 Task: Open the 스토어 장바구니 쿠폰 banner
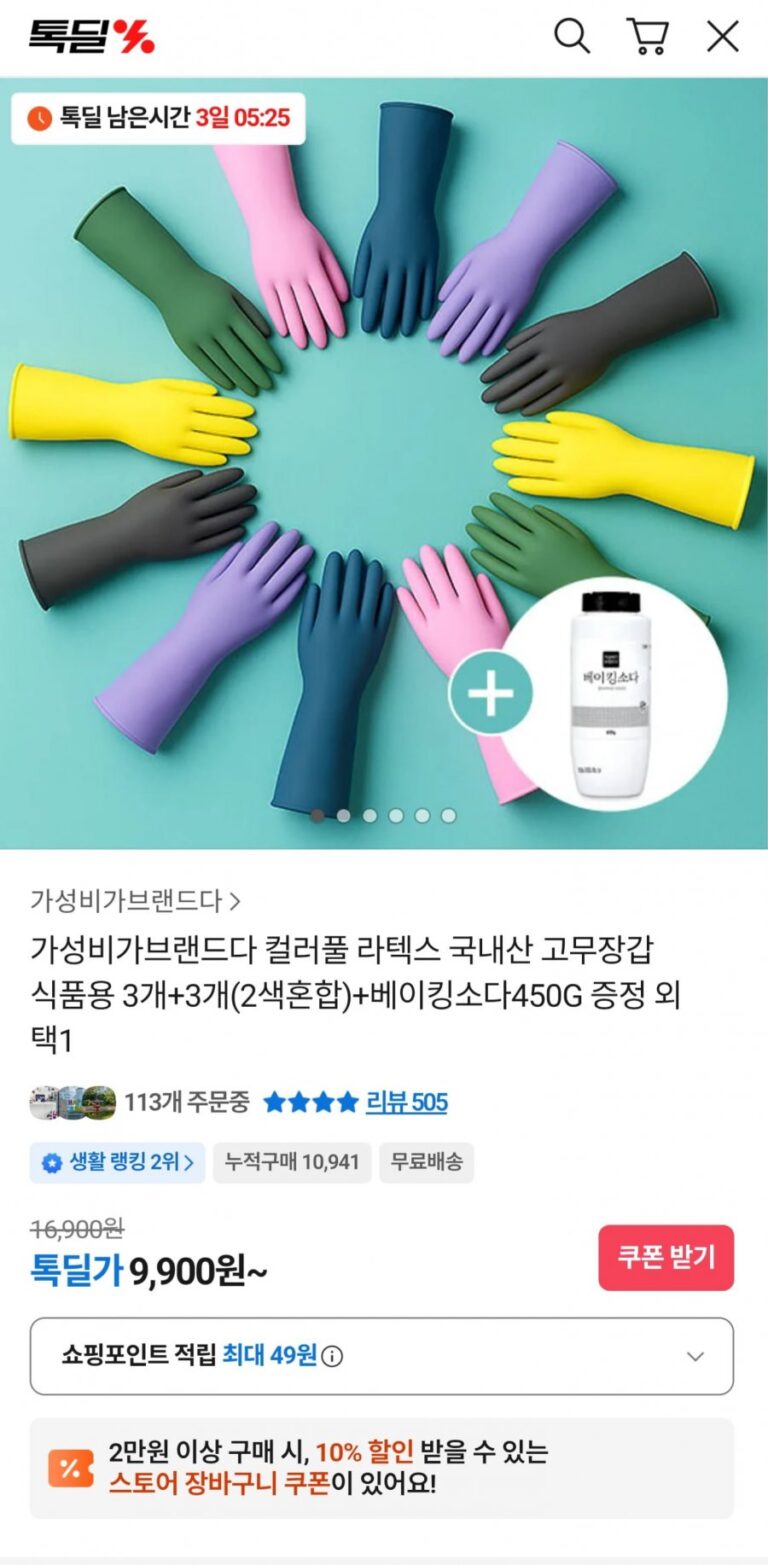[382, 1467]
